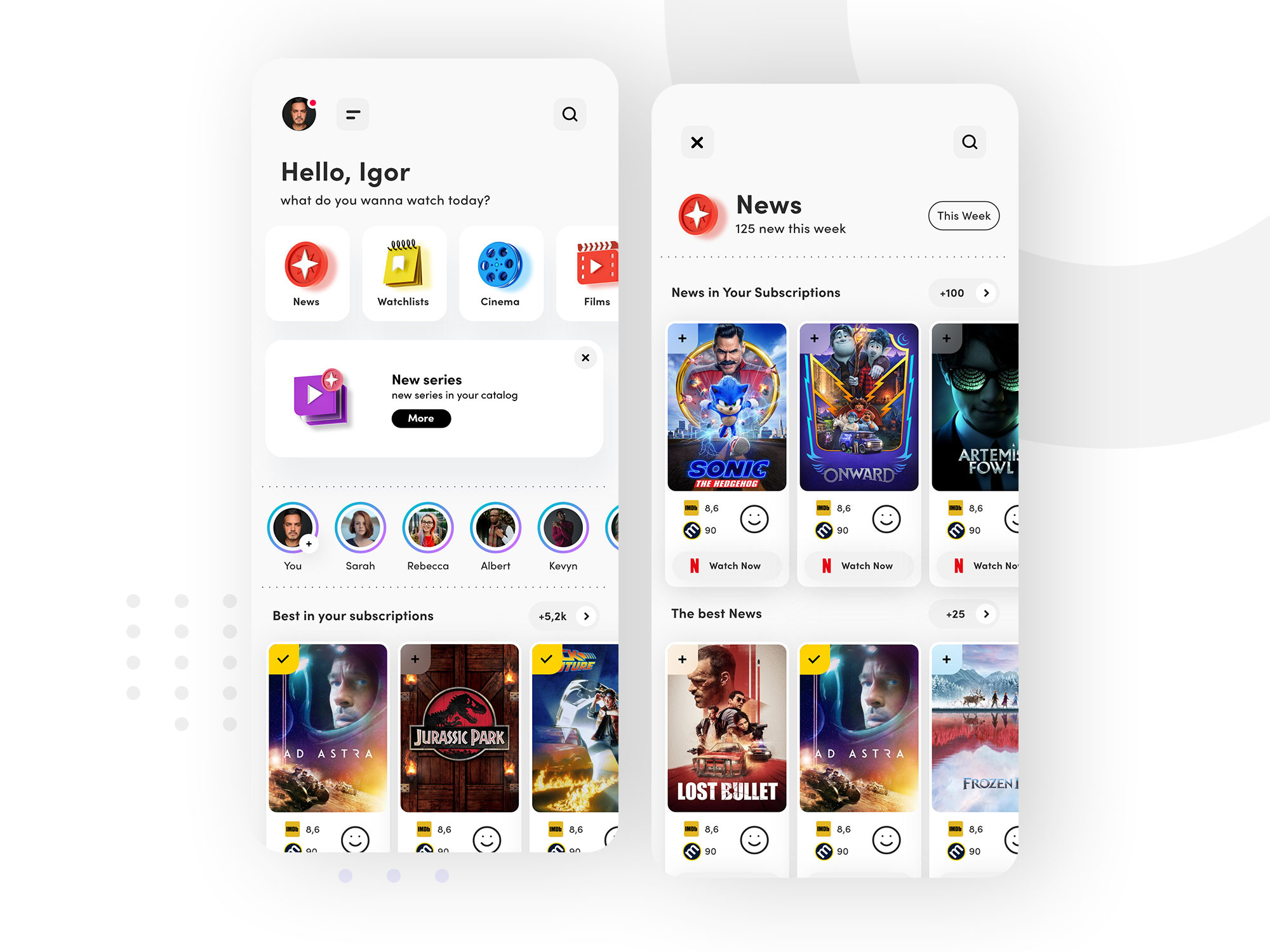Open Rebecca's story
The image size is (1270, 952).
pyautogui.click(x=428, y=528)
